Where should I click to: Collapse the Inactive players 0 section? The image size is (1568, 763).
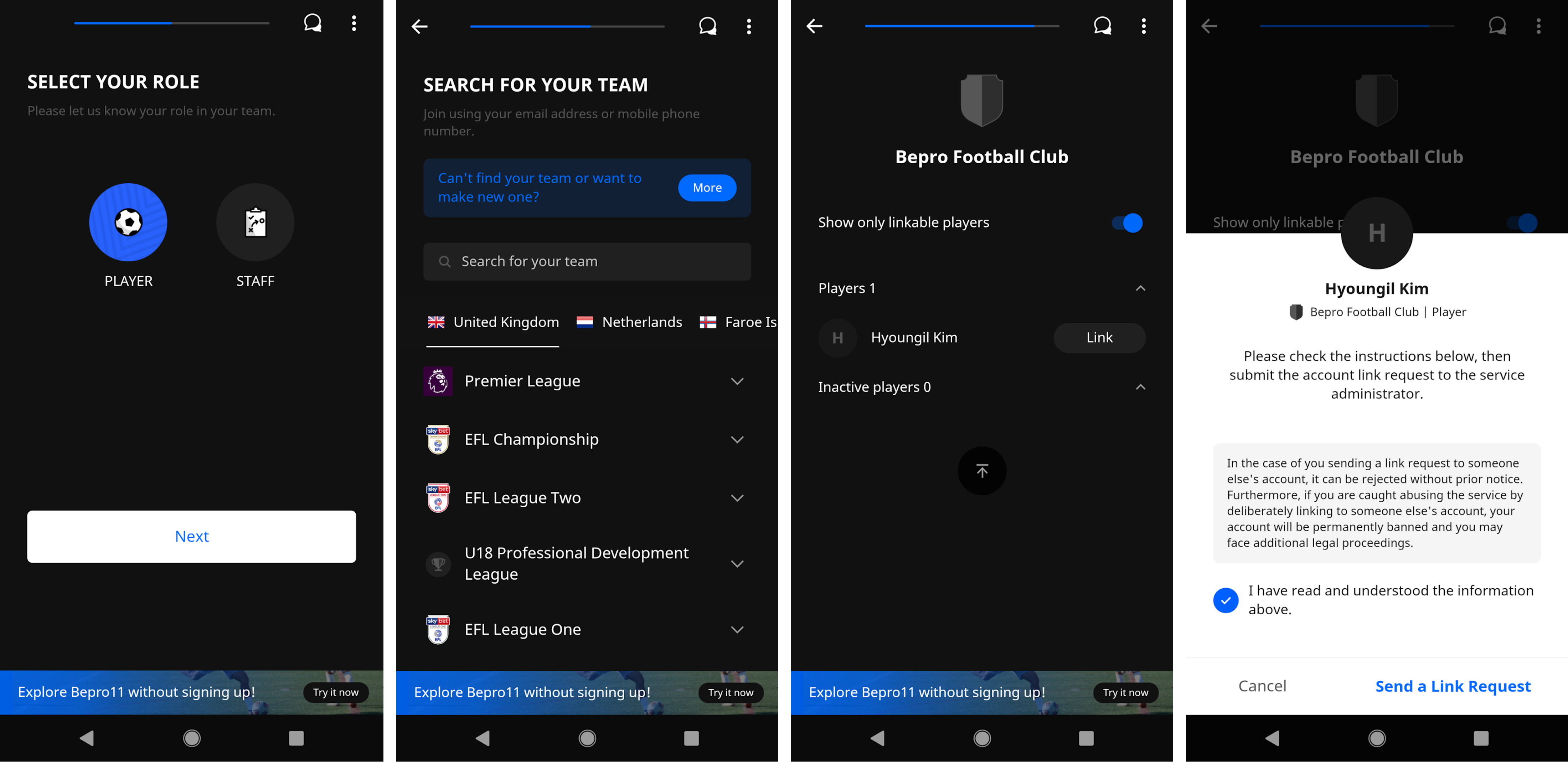(x=1140, y=387)
